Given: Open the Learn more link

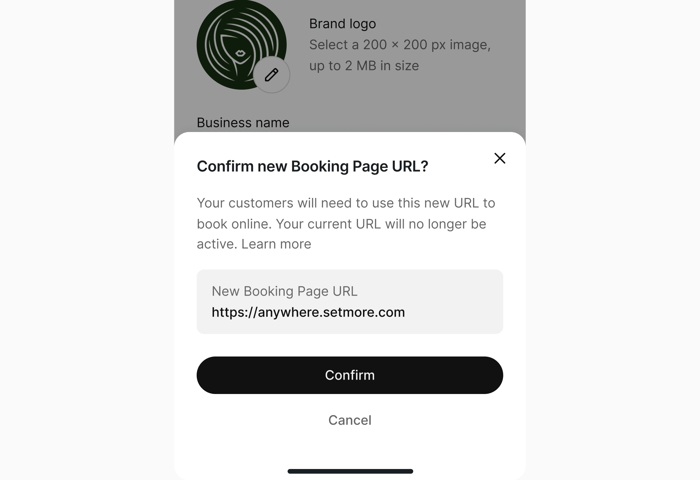Looking at the screenshot, I should pos(276,244).
